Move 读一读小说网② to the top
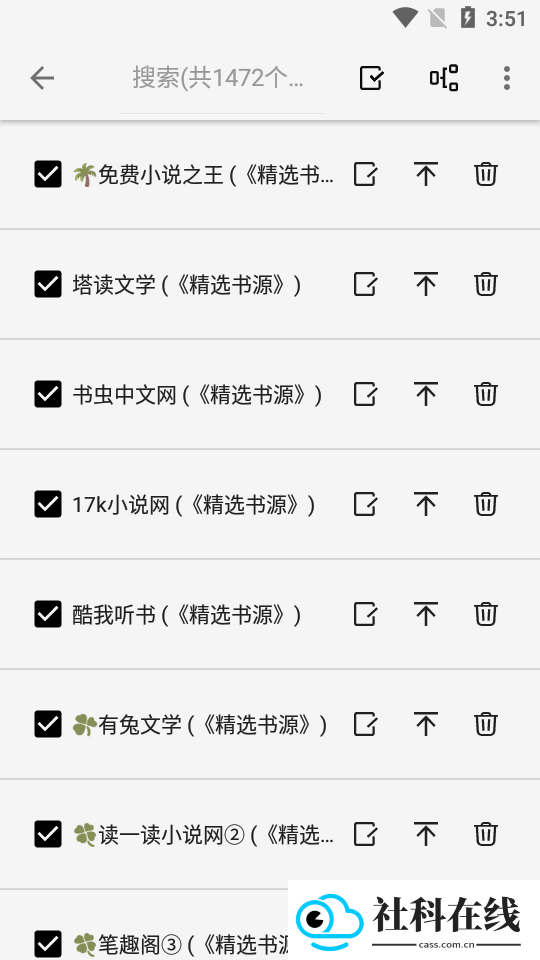Viewport: 540px width, 960px height. click(426, 834)
